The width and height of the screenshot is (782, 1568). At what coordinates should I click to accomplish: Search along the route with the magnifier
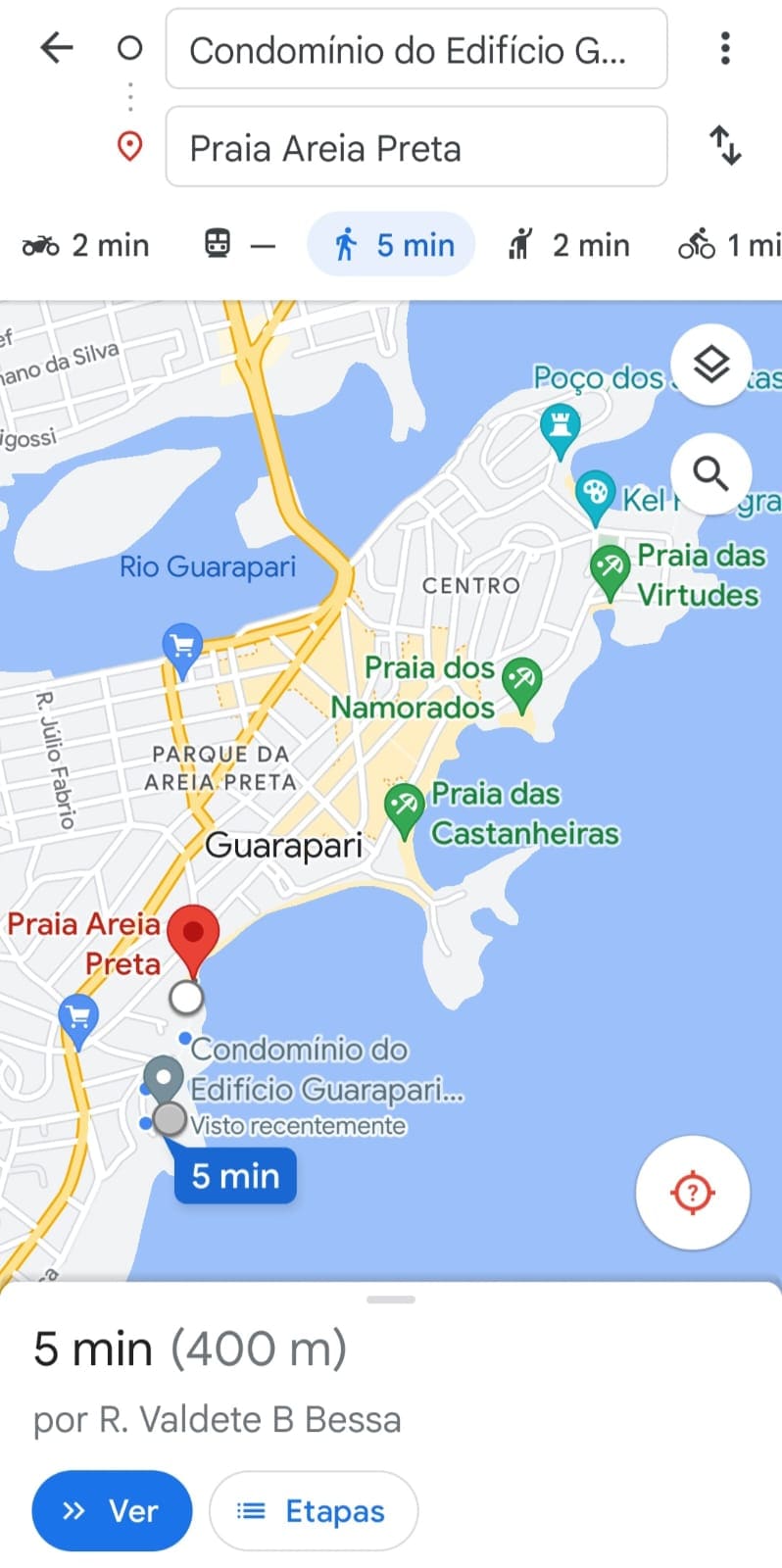pyautogui.click(x=711, y=473)
